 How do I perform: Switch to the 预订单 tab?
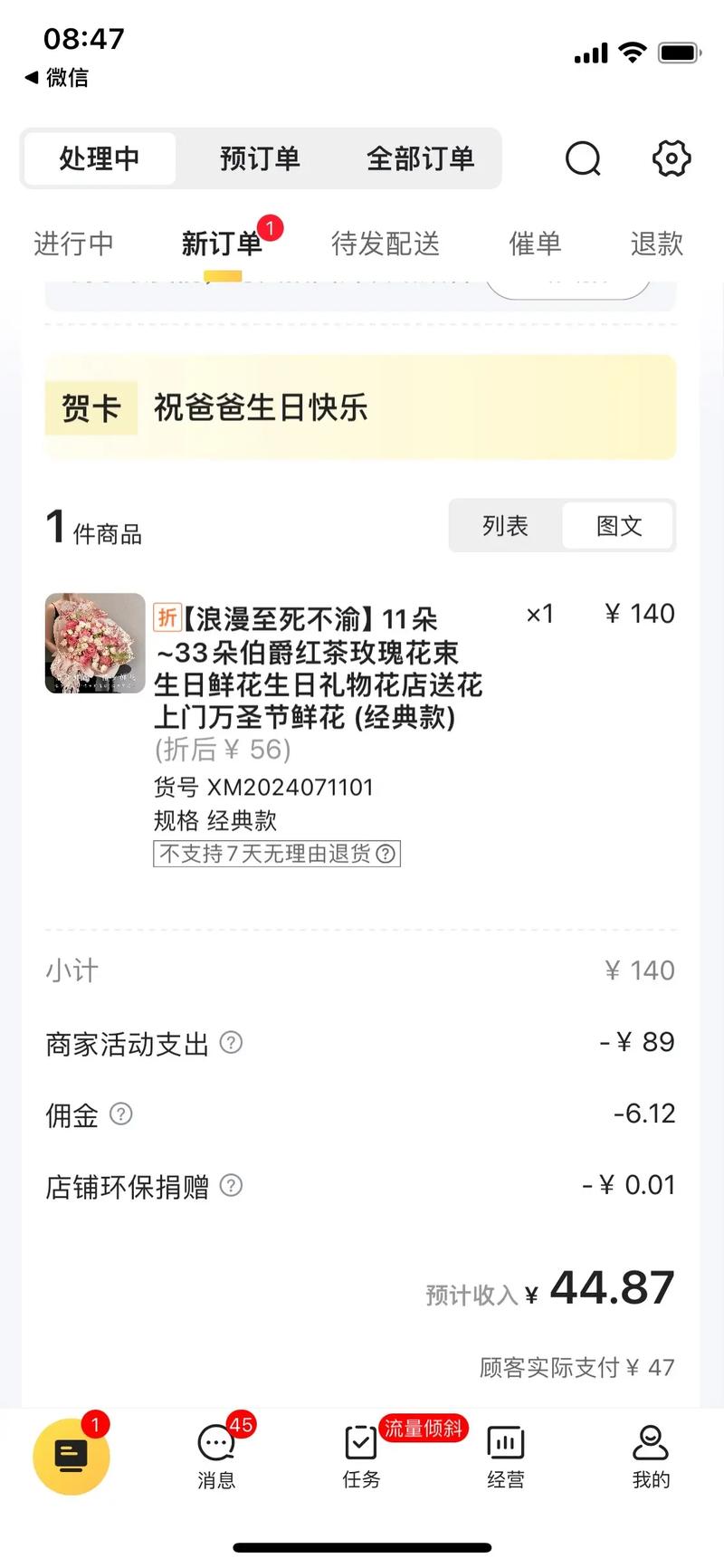(x=261, y=158)
